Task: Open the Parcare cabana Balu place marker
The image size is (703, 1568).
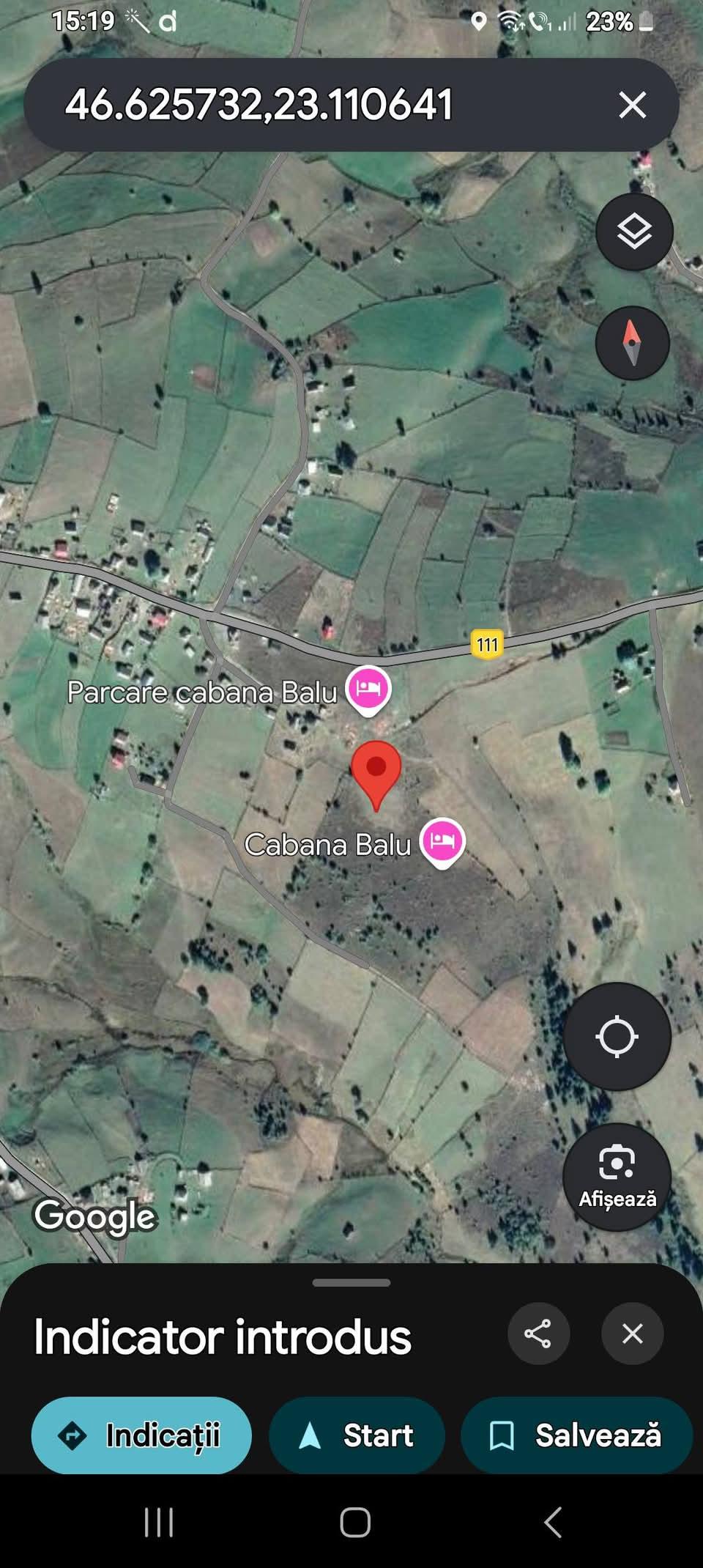Action: [368, 689]
